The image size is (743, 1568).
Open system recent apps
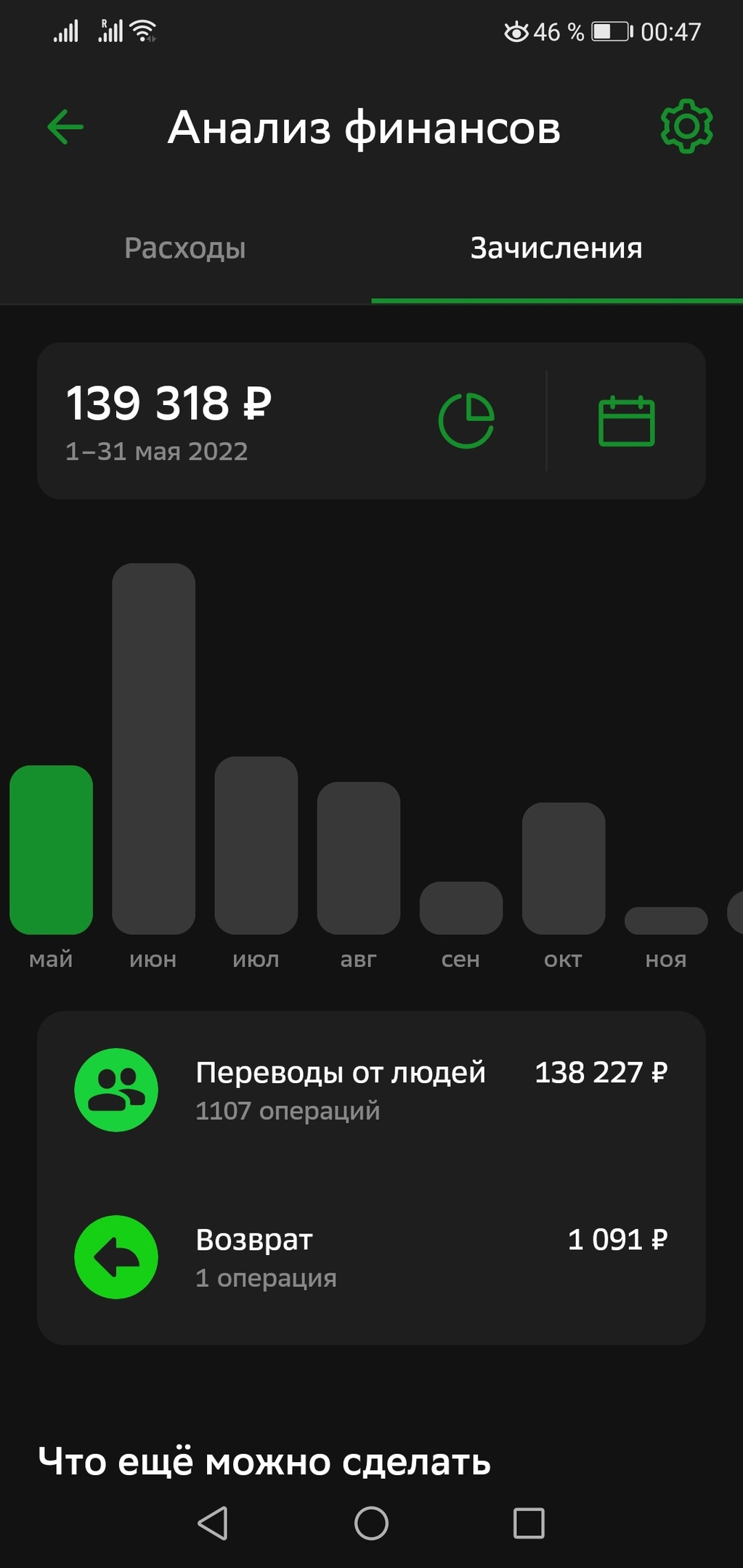(x=529, y=1523)
